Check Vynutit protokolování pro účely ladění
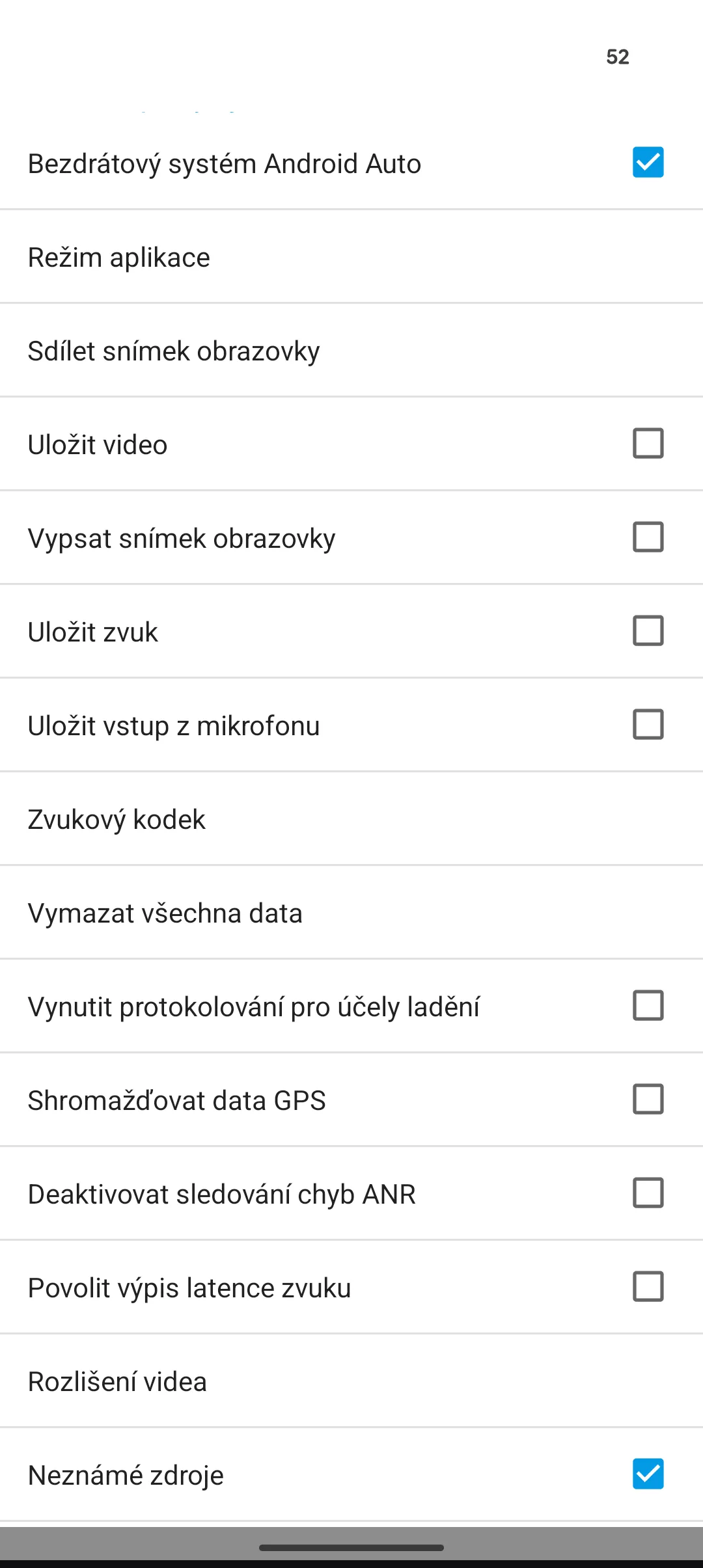703x1568 pixels. (x=648, y=1006)
